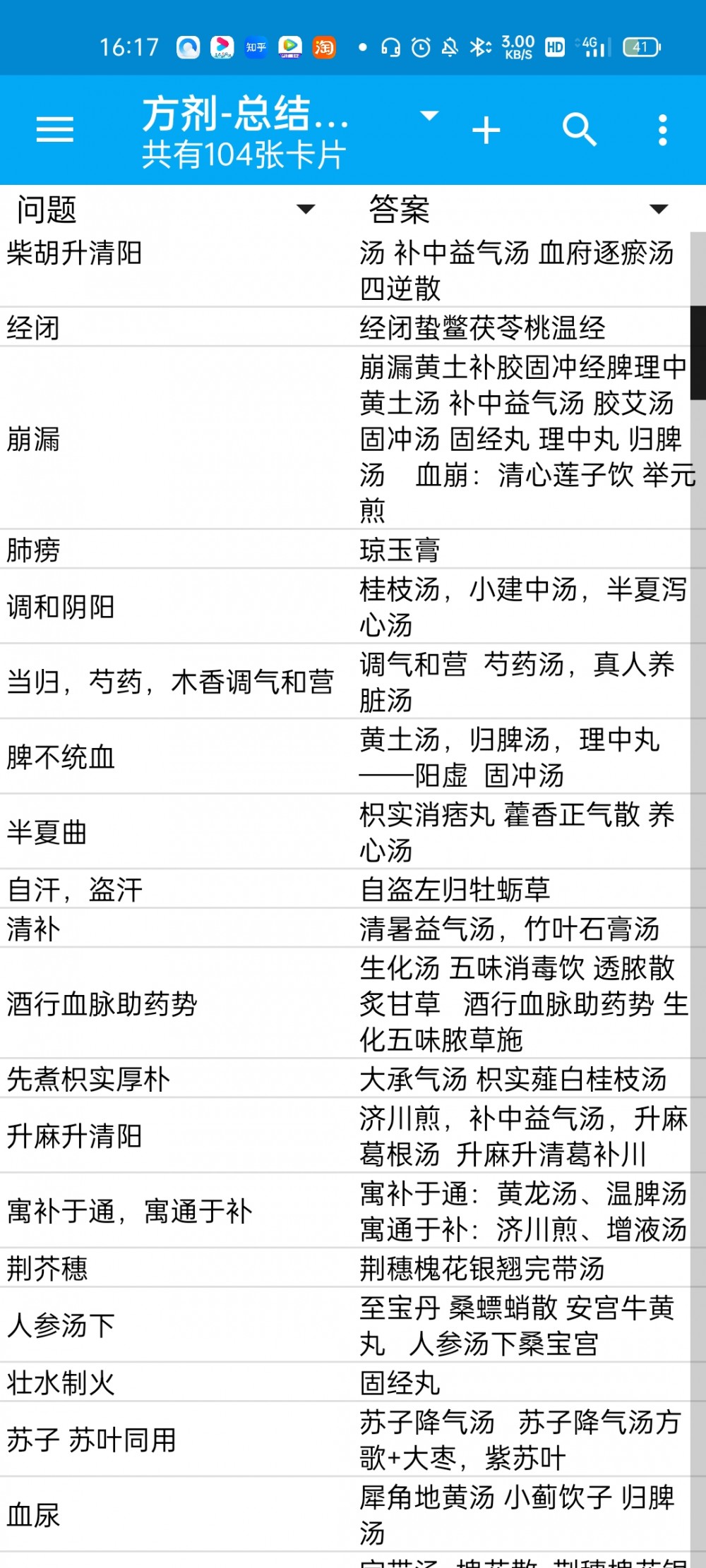Viewport: 706px width, 1568px height.
Task: Open the overflow menu
Action: pyautogui.click(x=662, y=131)
